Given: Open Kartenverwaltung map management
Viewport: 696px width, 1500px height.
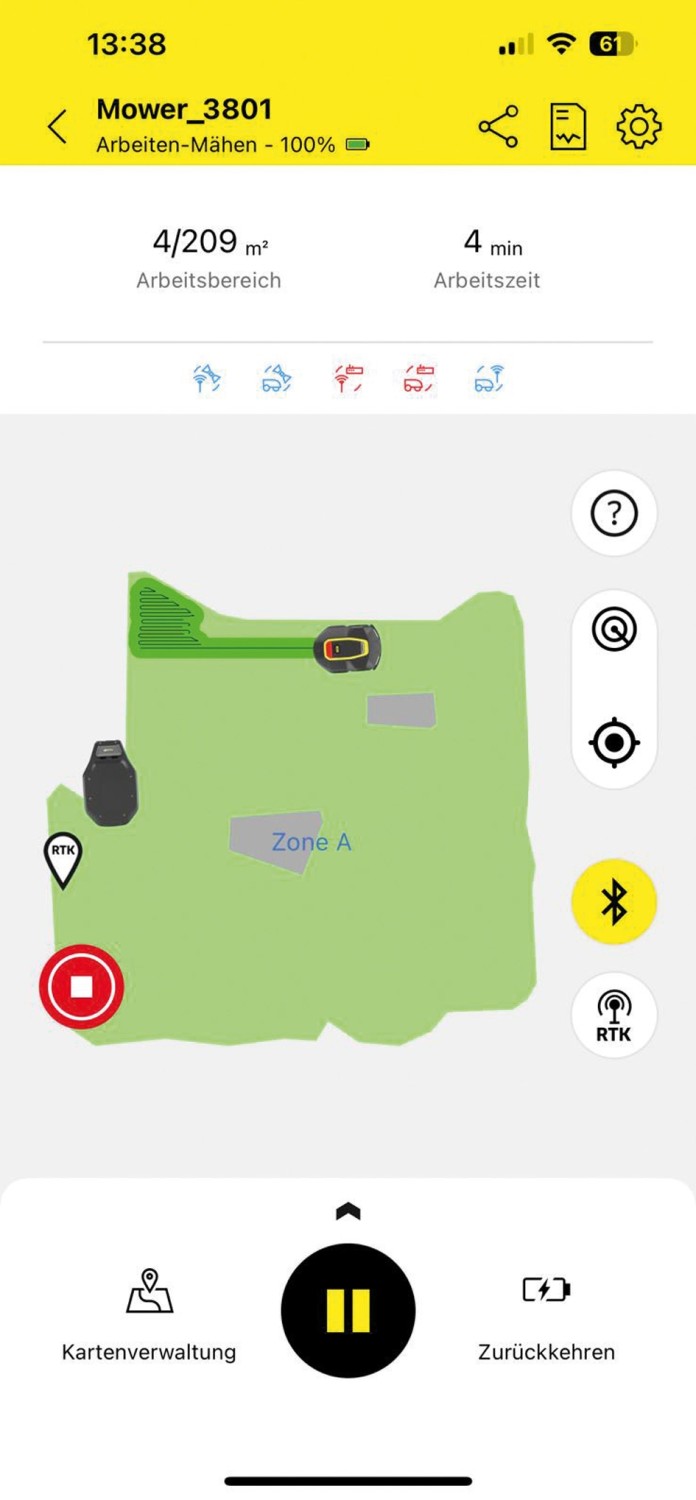Looking at the screenshot, I should coord(149,1313).
